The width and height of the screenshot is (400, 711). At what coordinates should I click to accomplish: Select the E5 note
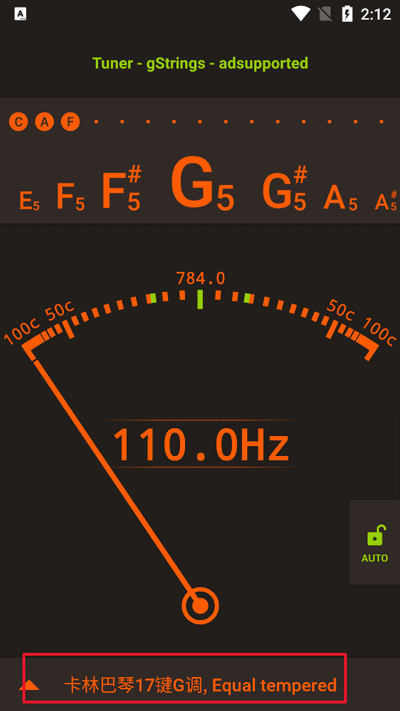click(x=29, y=201)
